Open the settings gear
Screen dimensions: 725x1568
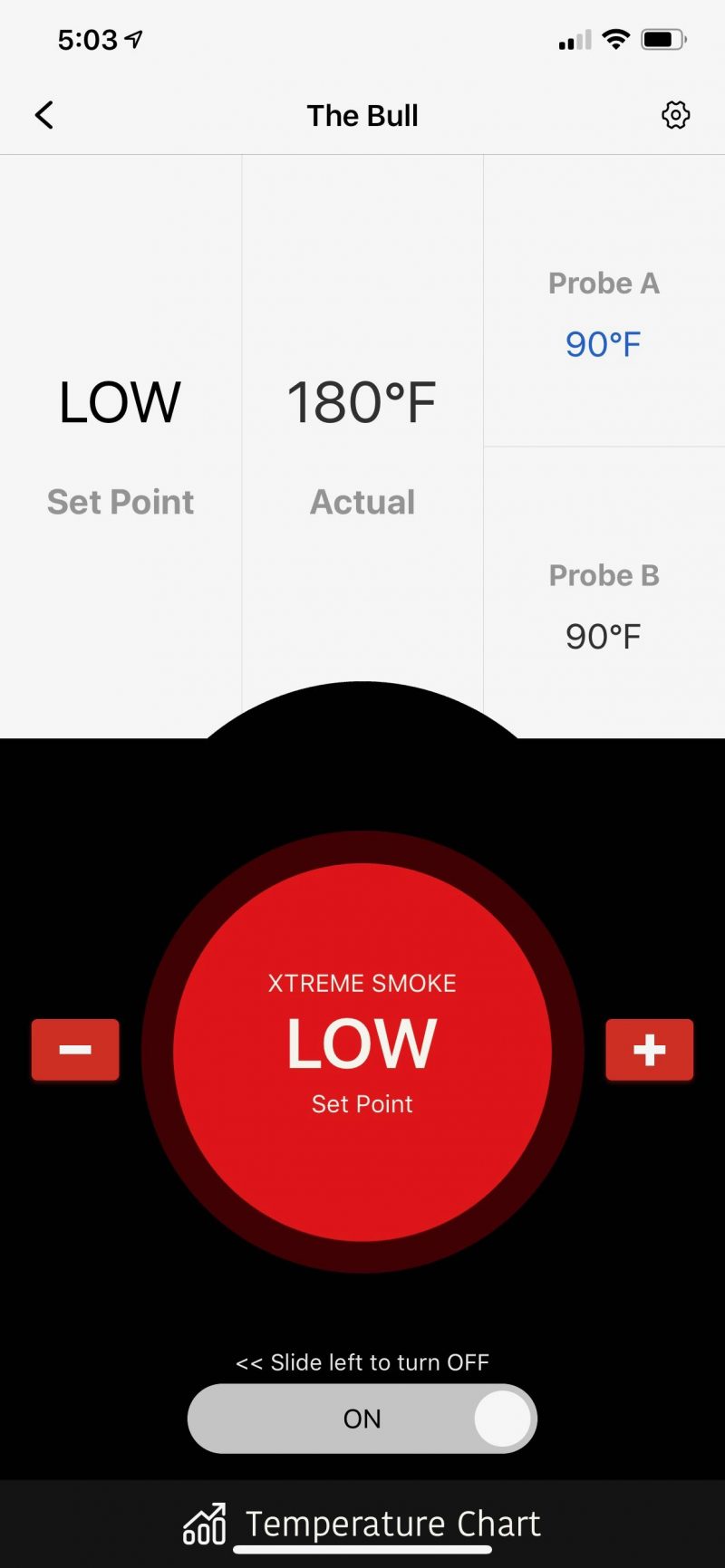[675, 115]
